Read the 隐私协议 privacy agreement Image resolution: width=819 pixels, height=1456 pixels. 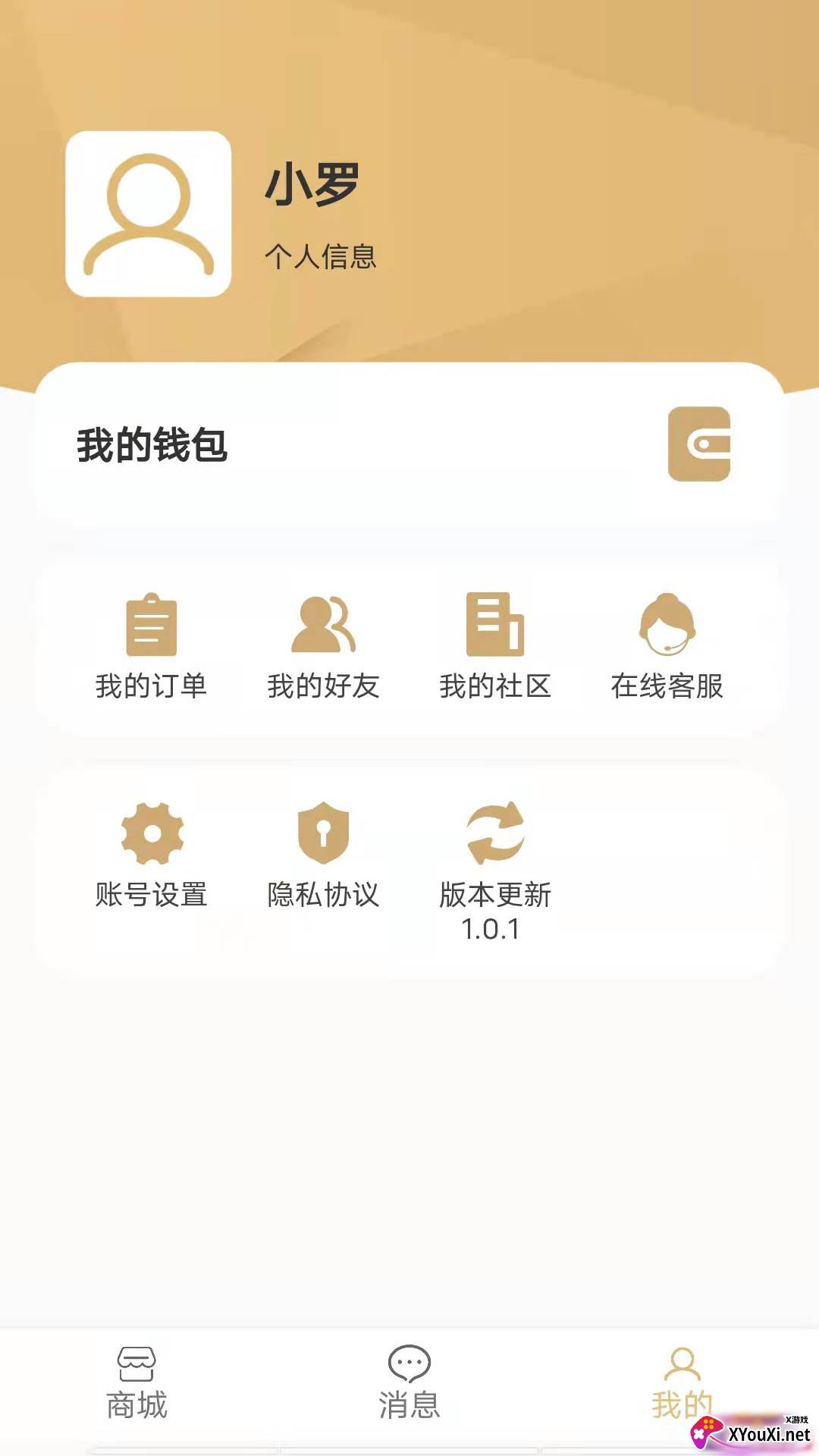click(324, 855)
